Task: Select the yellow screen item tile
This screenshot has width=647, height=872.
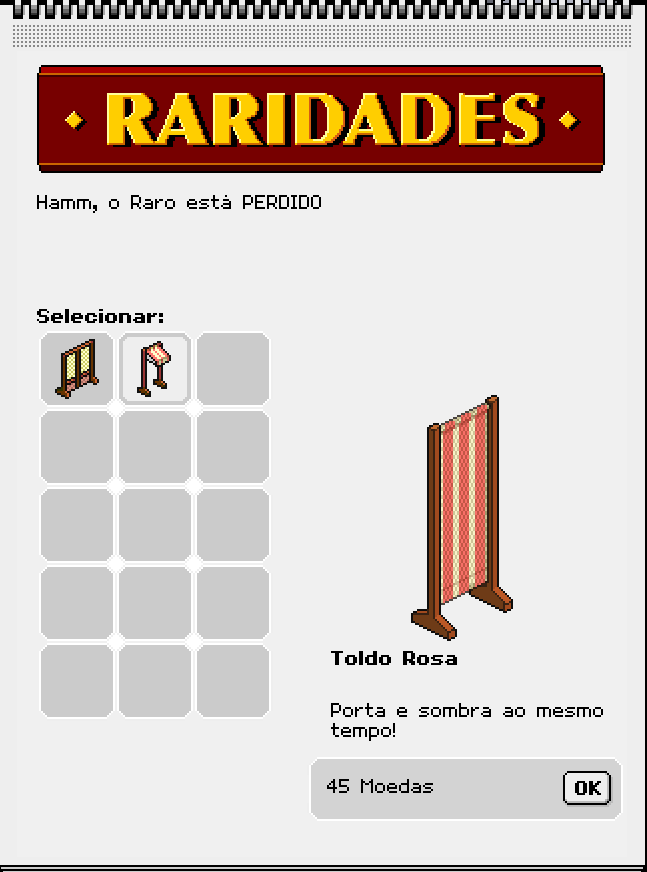Action: pyautogui.click(x=77, y=369)
